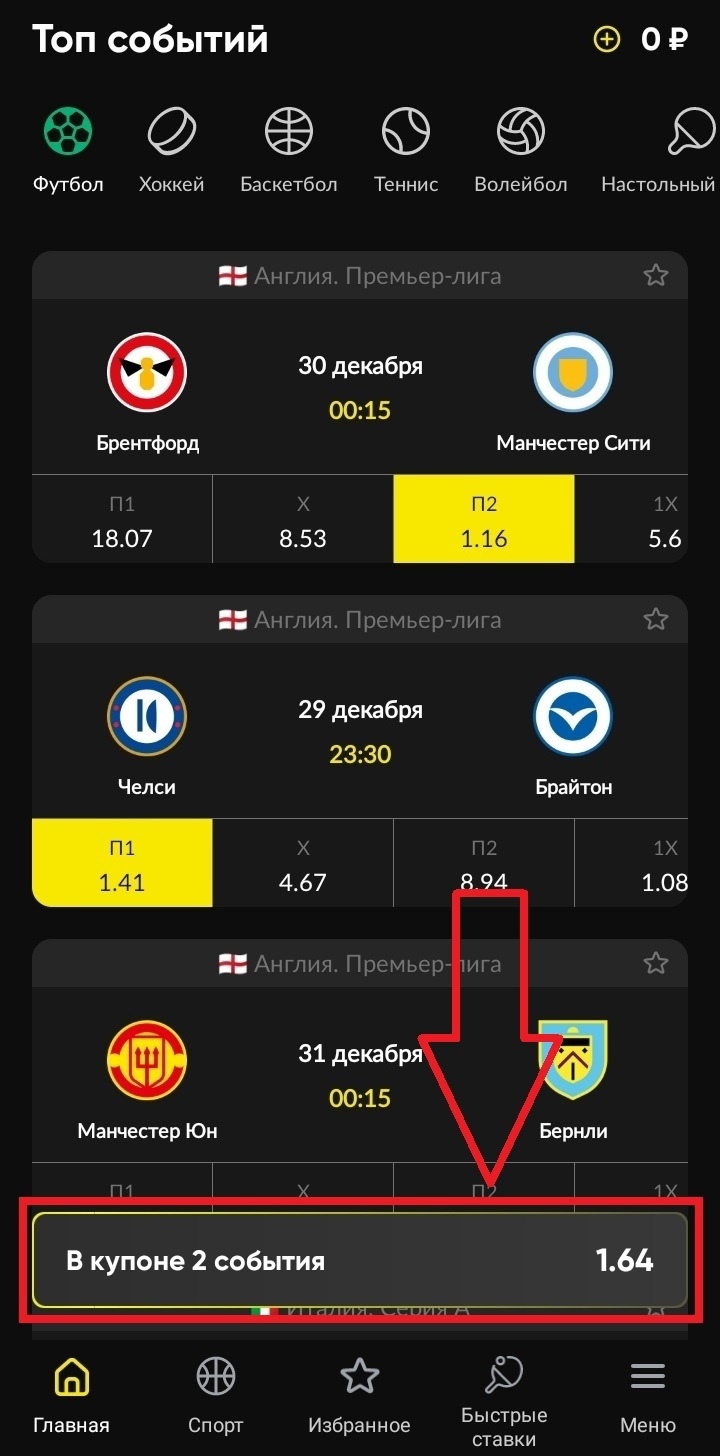720x1456 pixels.
Task: Open the coupon with 2 events
Action: 360,1260
